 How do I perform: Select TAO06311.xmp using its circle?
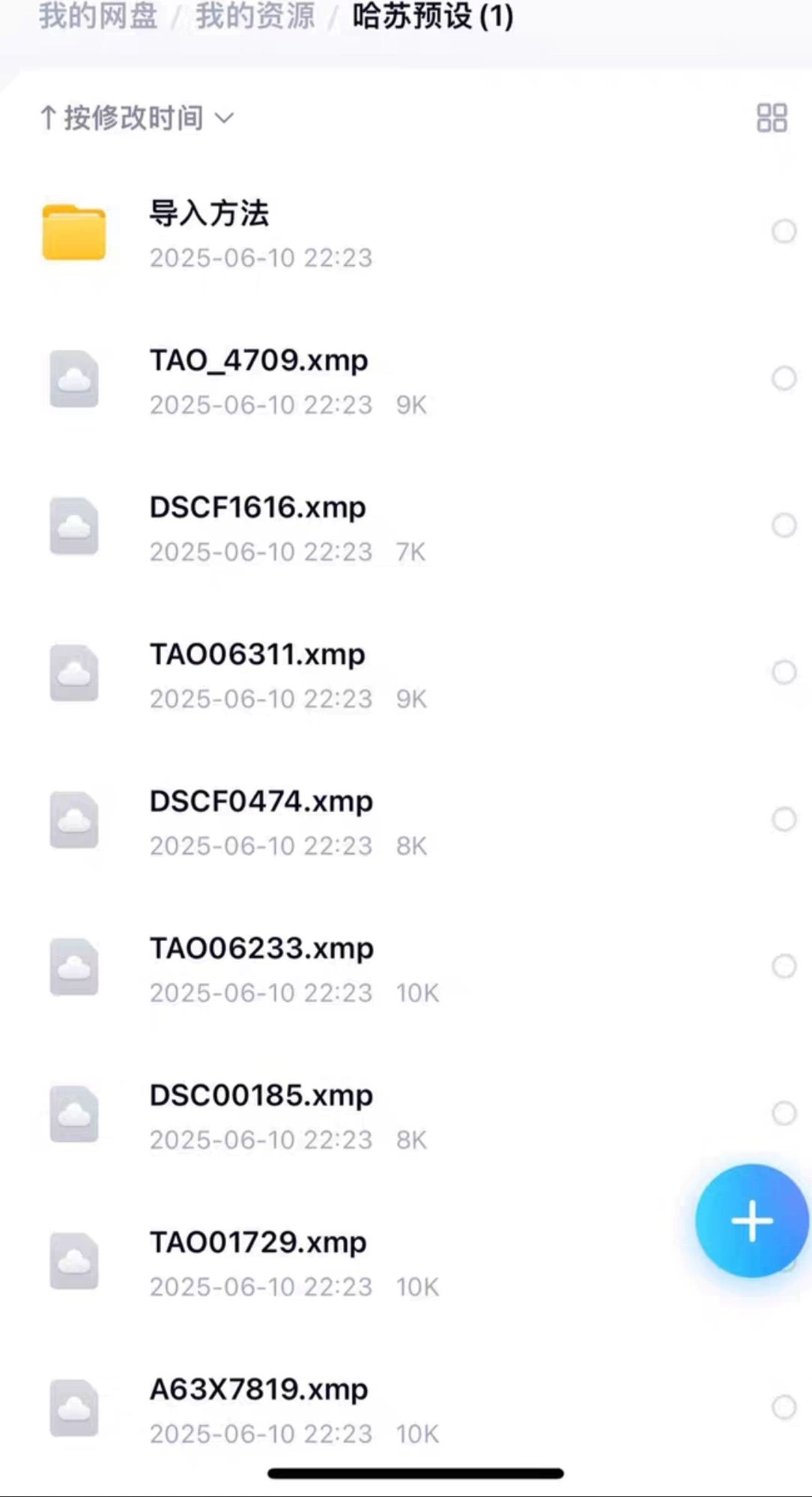[784, 672]
